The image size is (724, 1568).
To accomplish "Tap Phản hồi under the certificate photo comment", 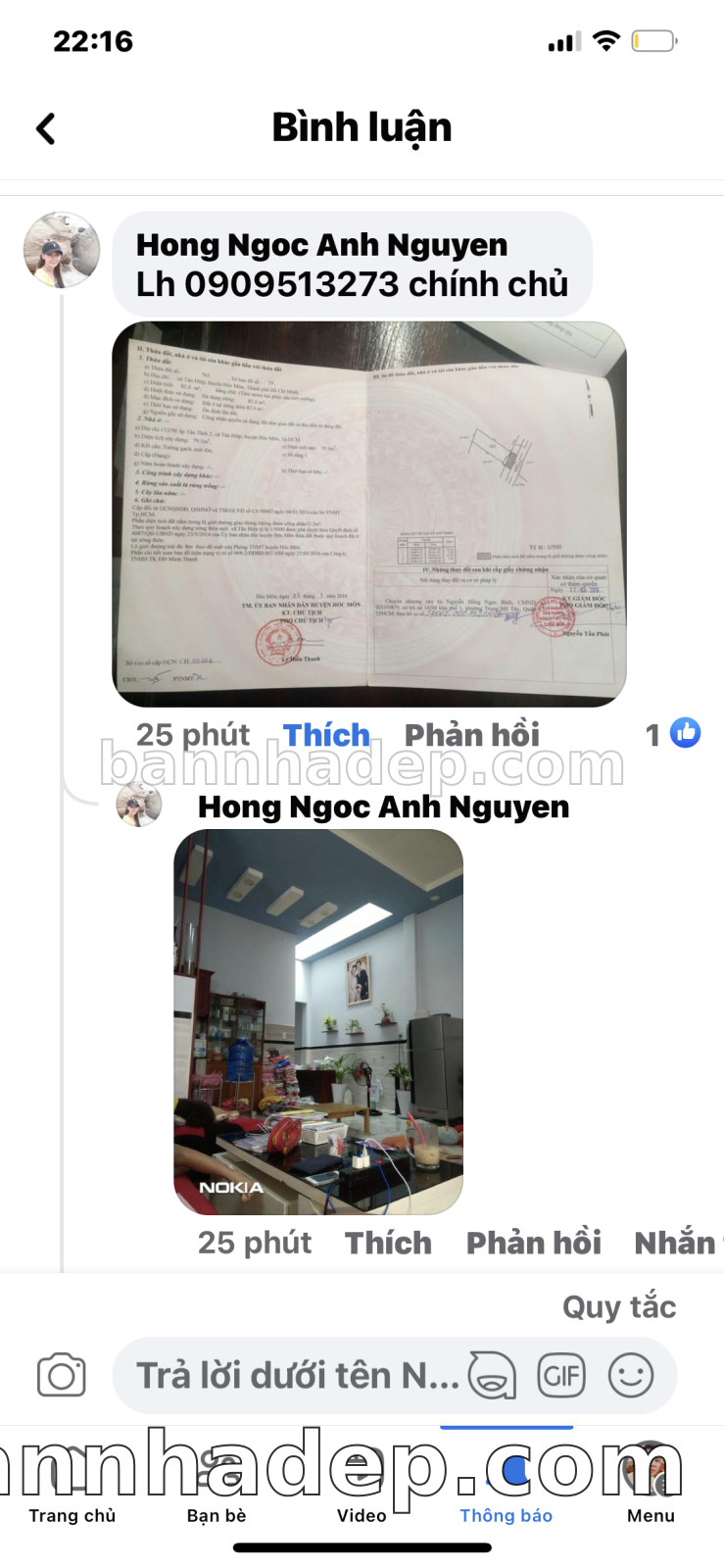I will tap(471, 735).
